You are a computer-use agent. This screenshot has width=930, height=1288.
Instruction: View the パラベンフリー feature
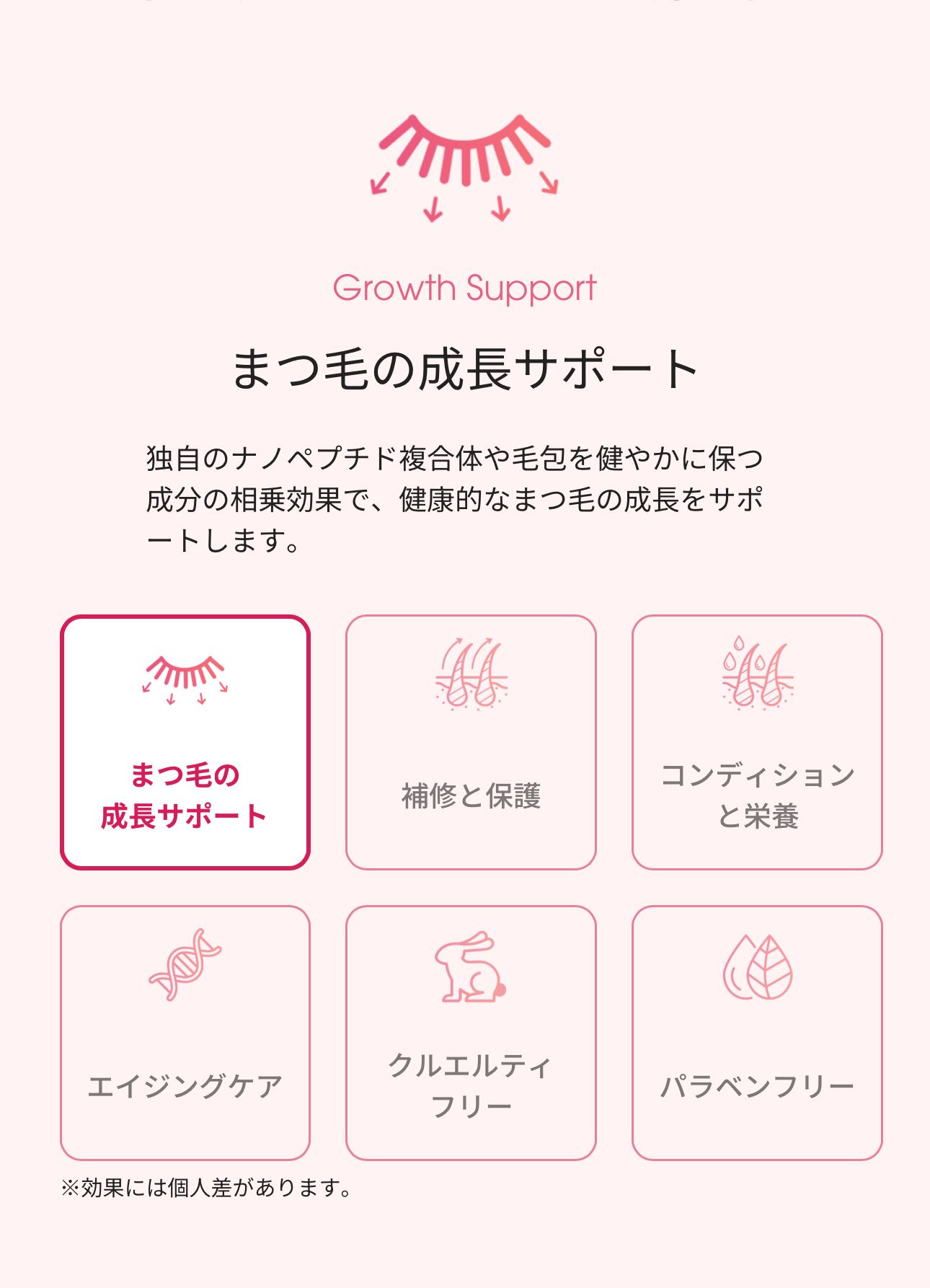tap(757, 1033)
